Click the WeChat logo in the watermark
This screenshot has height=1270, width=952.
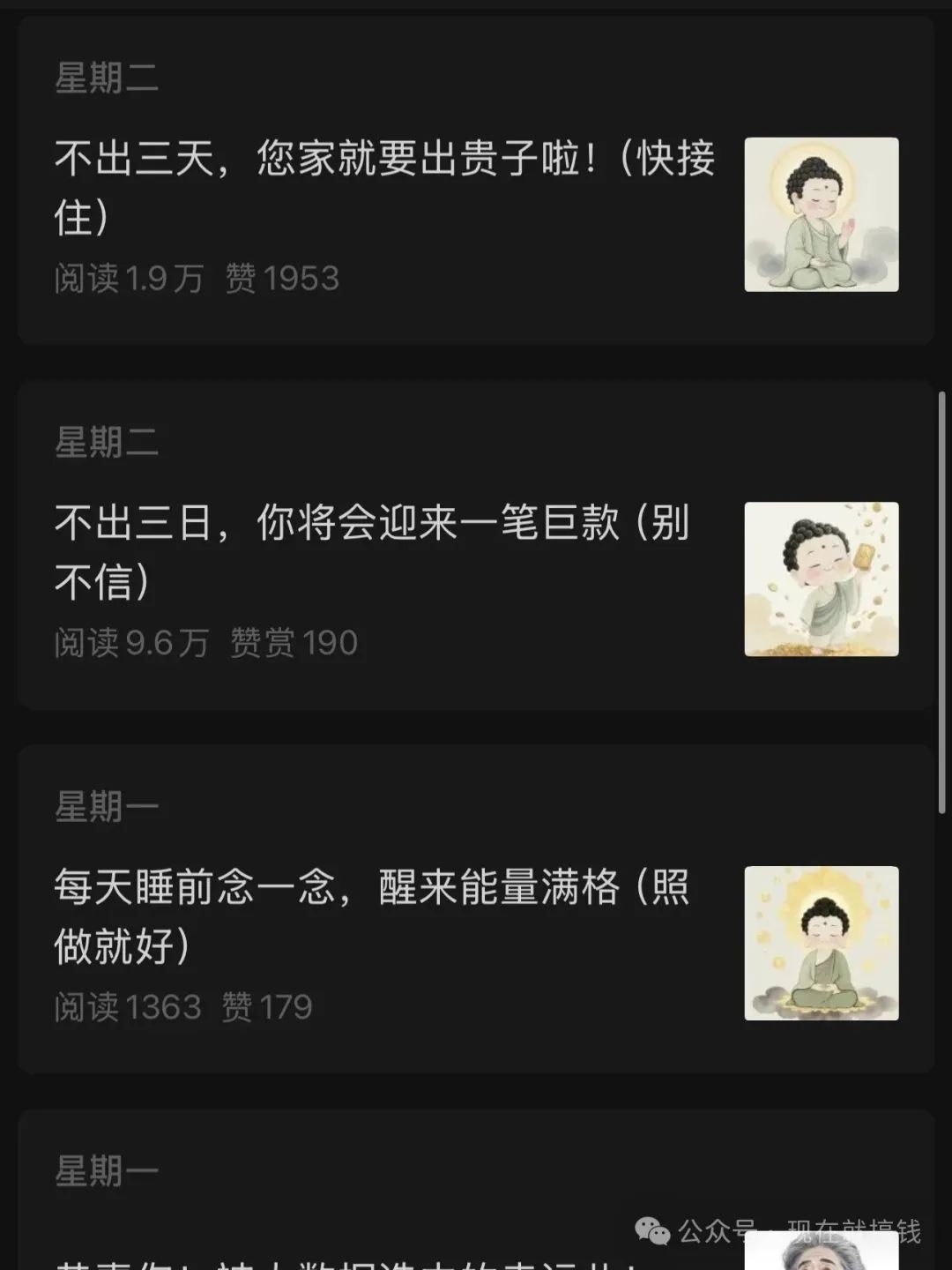coord(651,1229)
